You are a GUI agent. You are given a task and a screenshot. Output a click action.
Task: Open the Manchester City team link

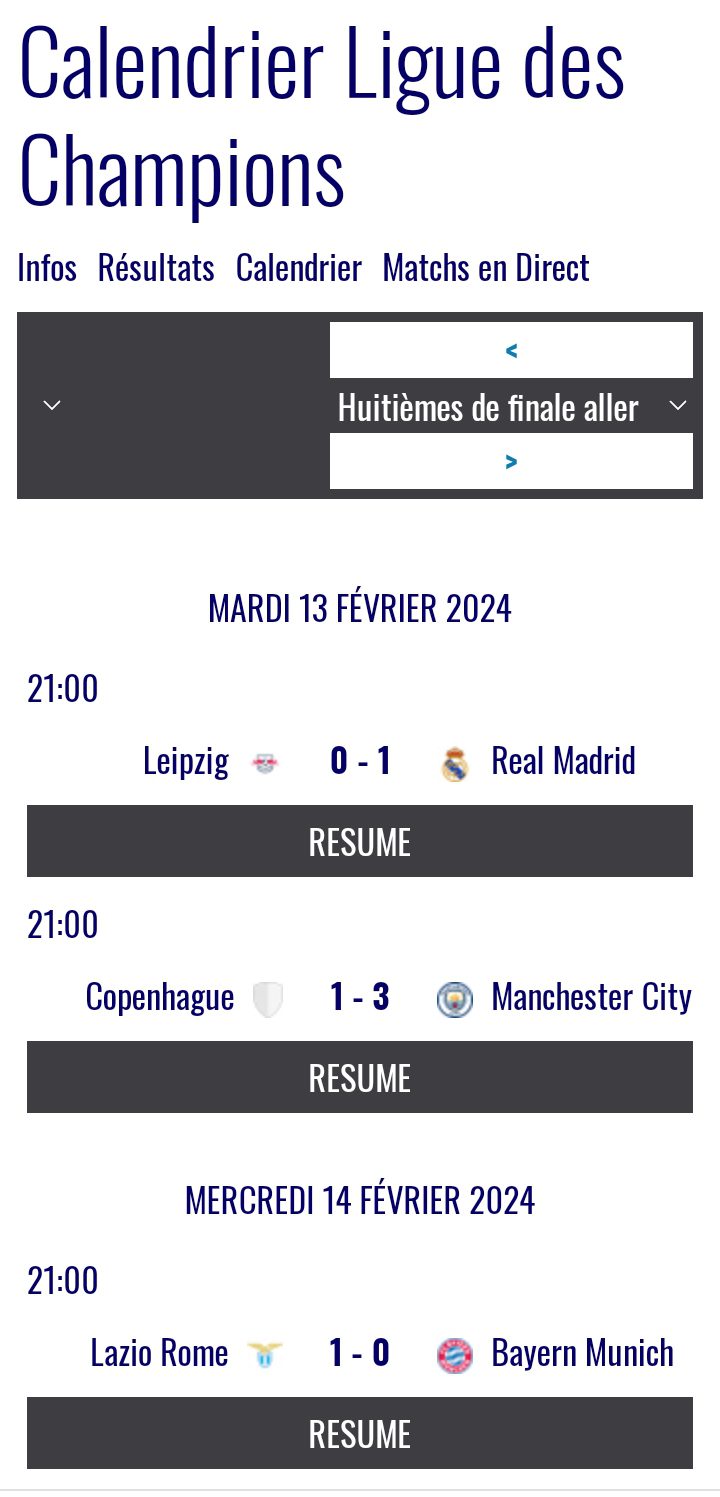click(x=591, y=998)
